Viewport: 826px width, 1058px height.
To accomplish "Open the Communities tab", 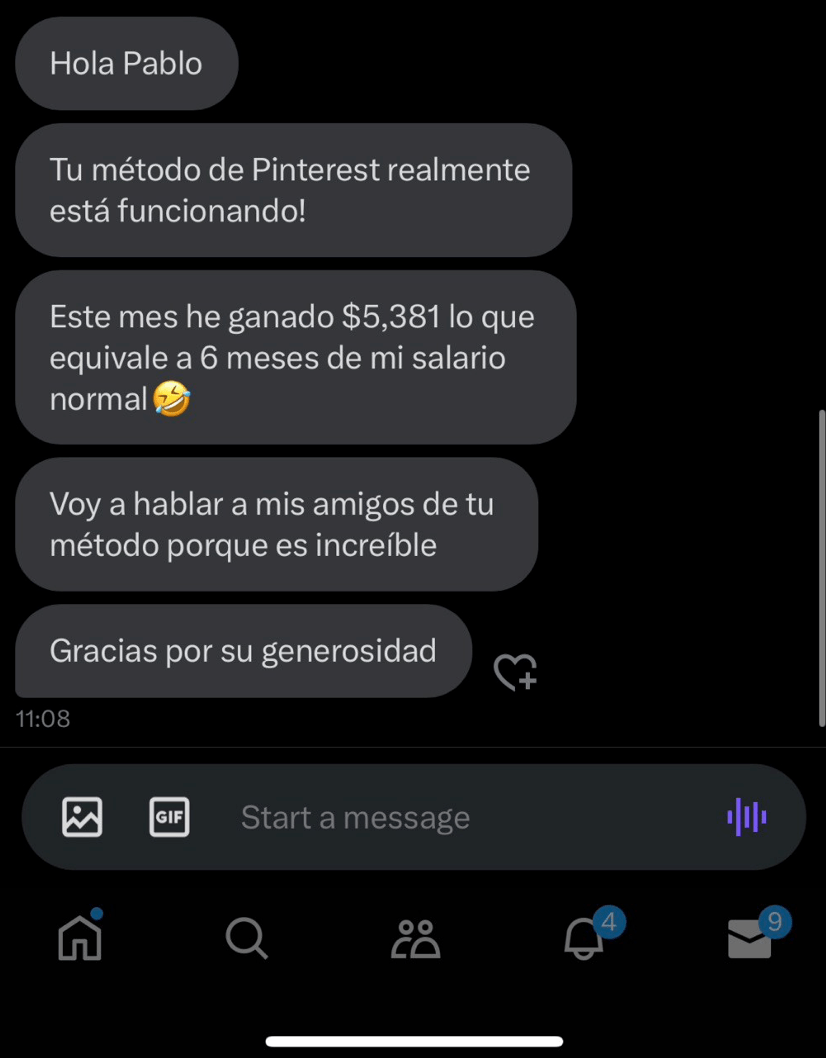I will click(416, 939).
